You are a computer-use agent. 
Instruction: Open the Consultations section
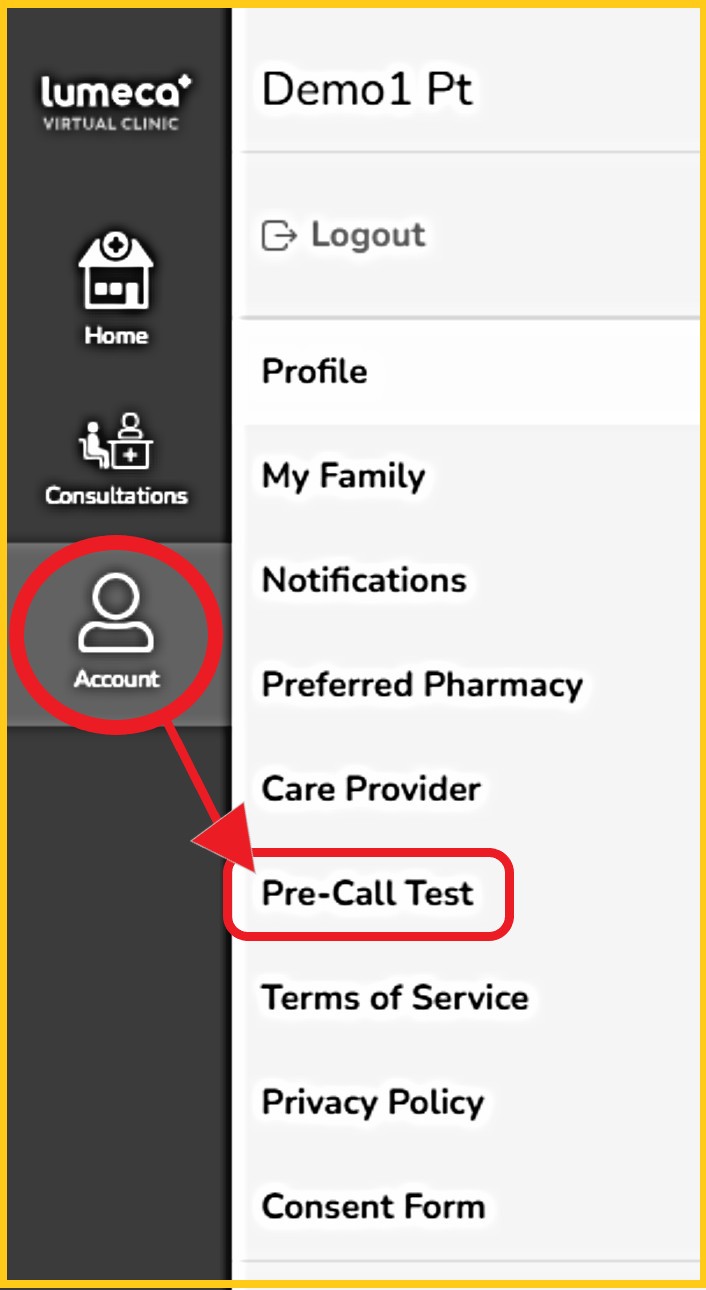point(116,460)
